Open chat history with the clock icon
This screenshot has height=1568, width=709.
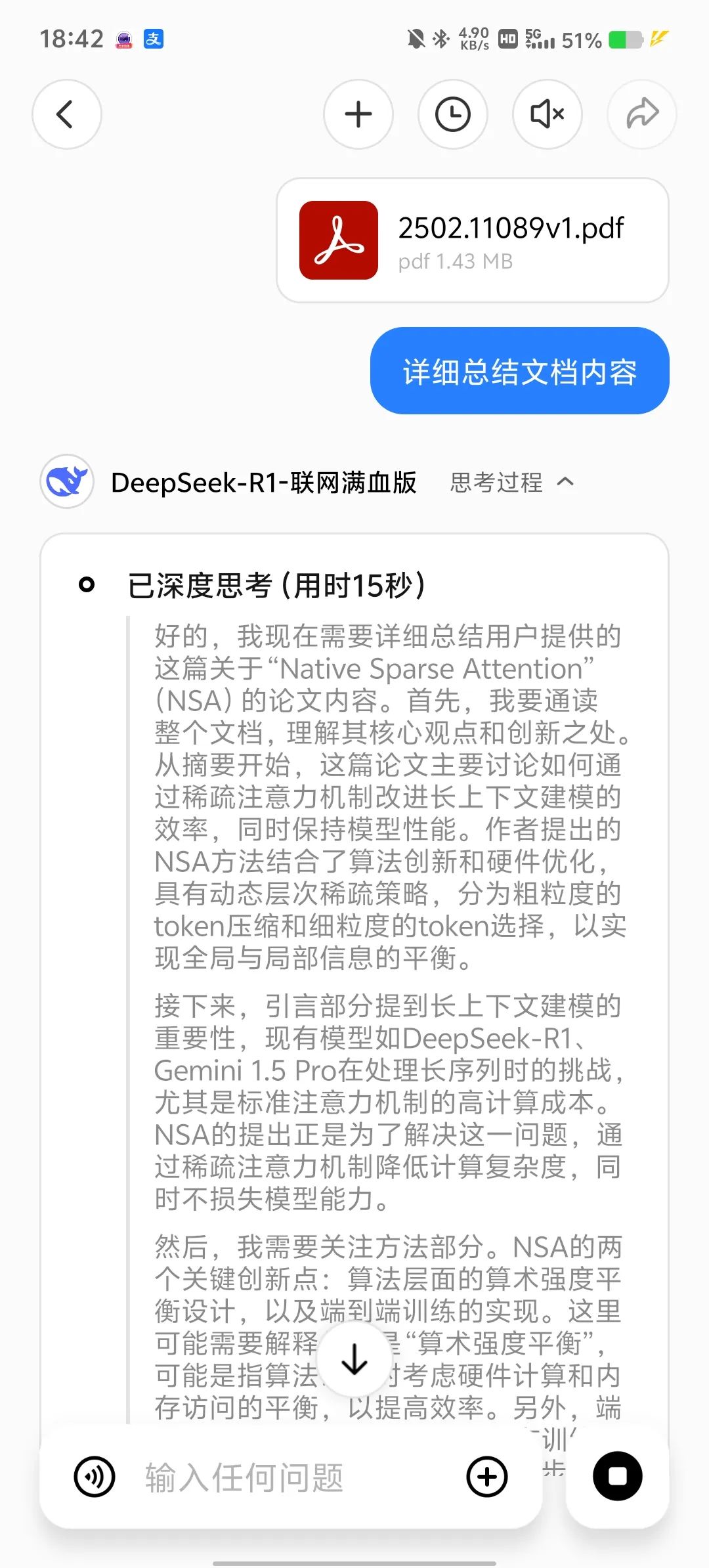pos(453,114)
